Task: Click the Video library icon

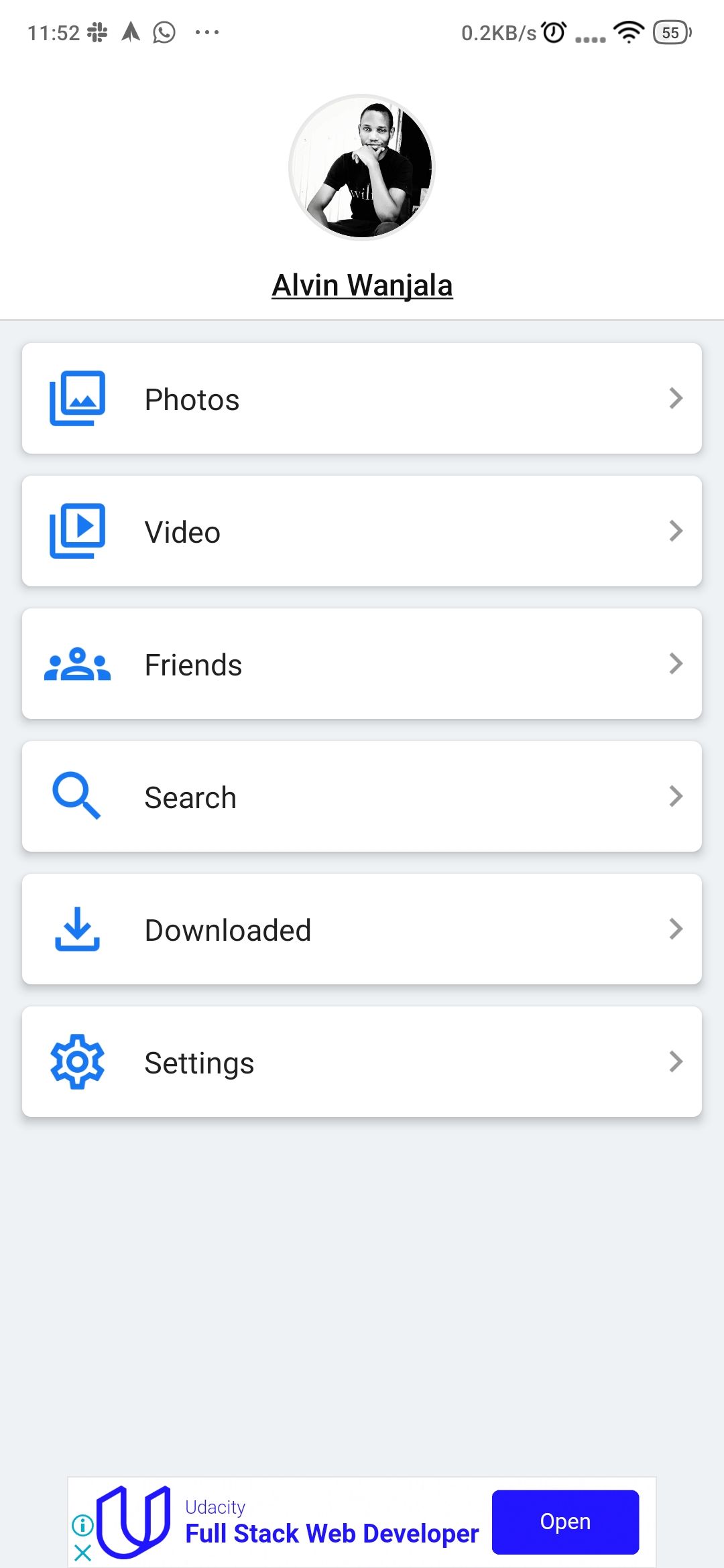Action: pos(76,531)
